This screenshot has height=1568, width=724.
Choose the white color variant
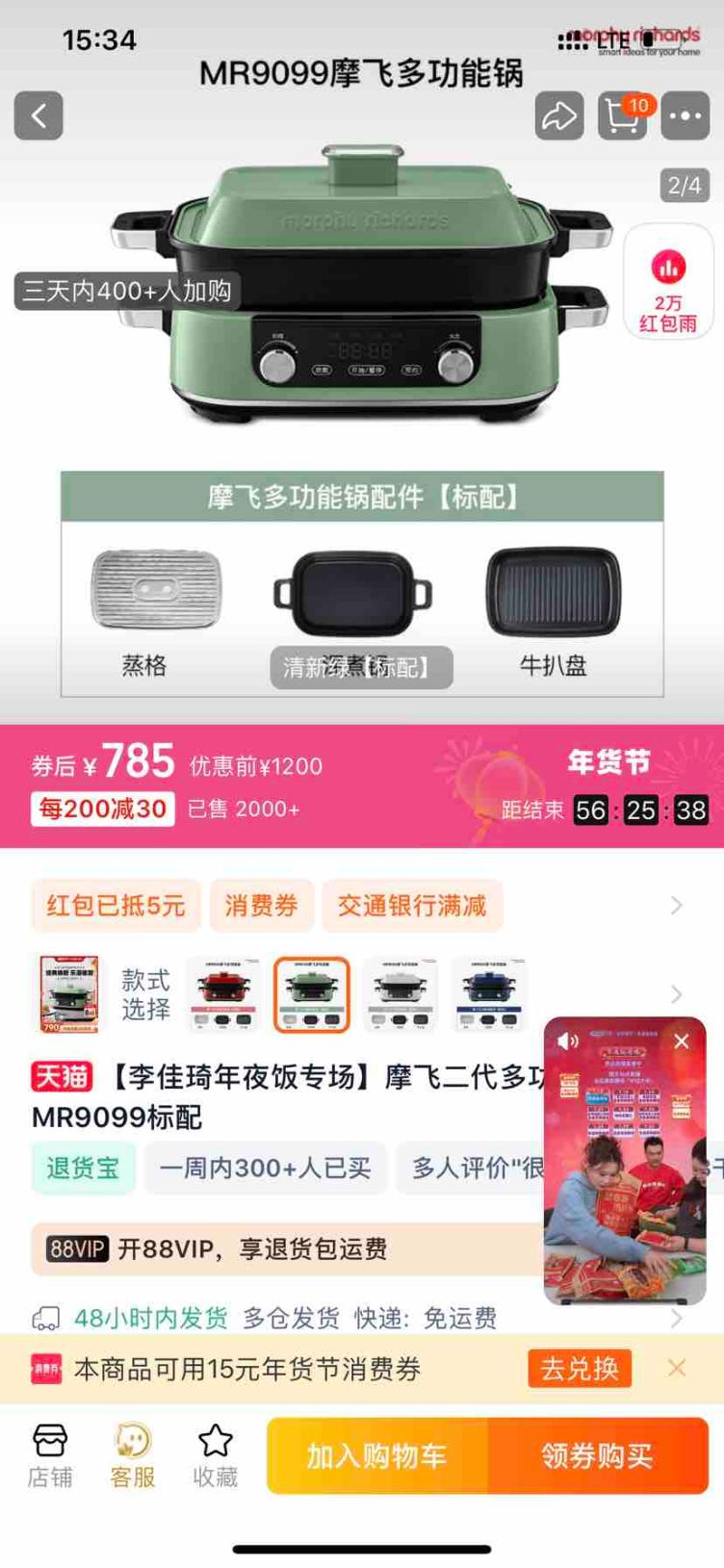tap(401, 994)
